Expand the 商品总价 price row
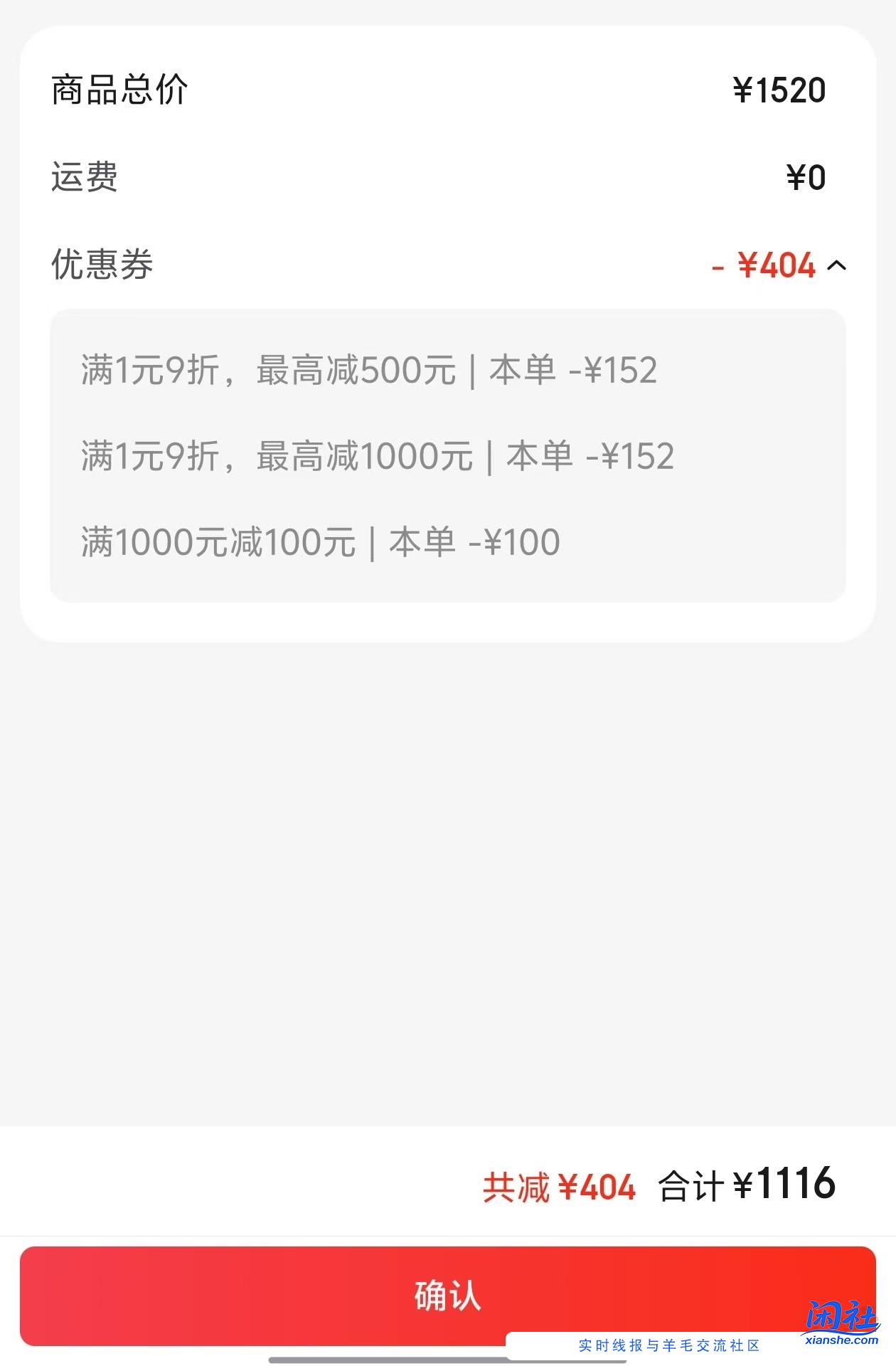This screenshot has width=896, height=1366. (x=448, y=89)
